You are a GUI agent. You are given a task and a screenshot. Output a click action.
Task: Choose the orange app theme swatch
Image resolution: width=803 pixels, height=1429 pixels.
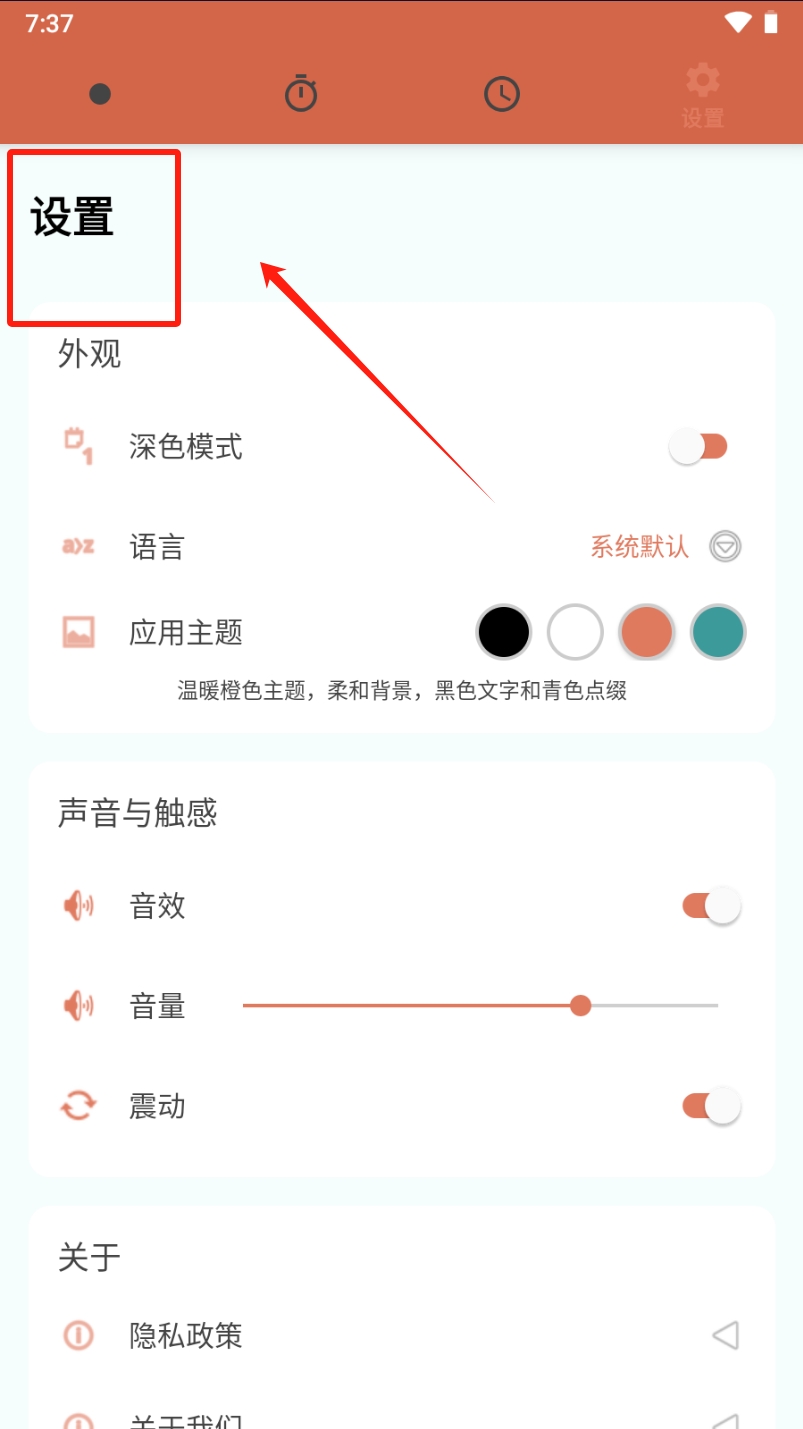tap(647, 632)
